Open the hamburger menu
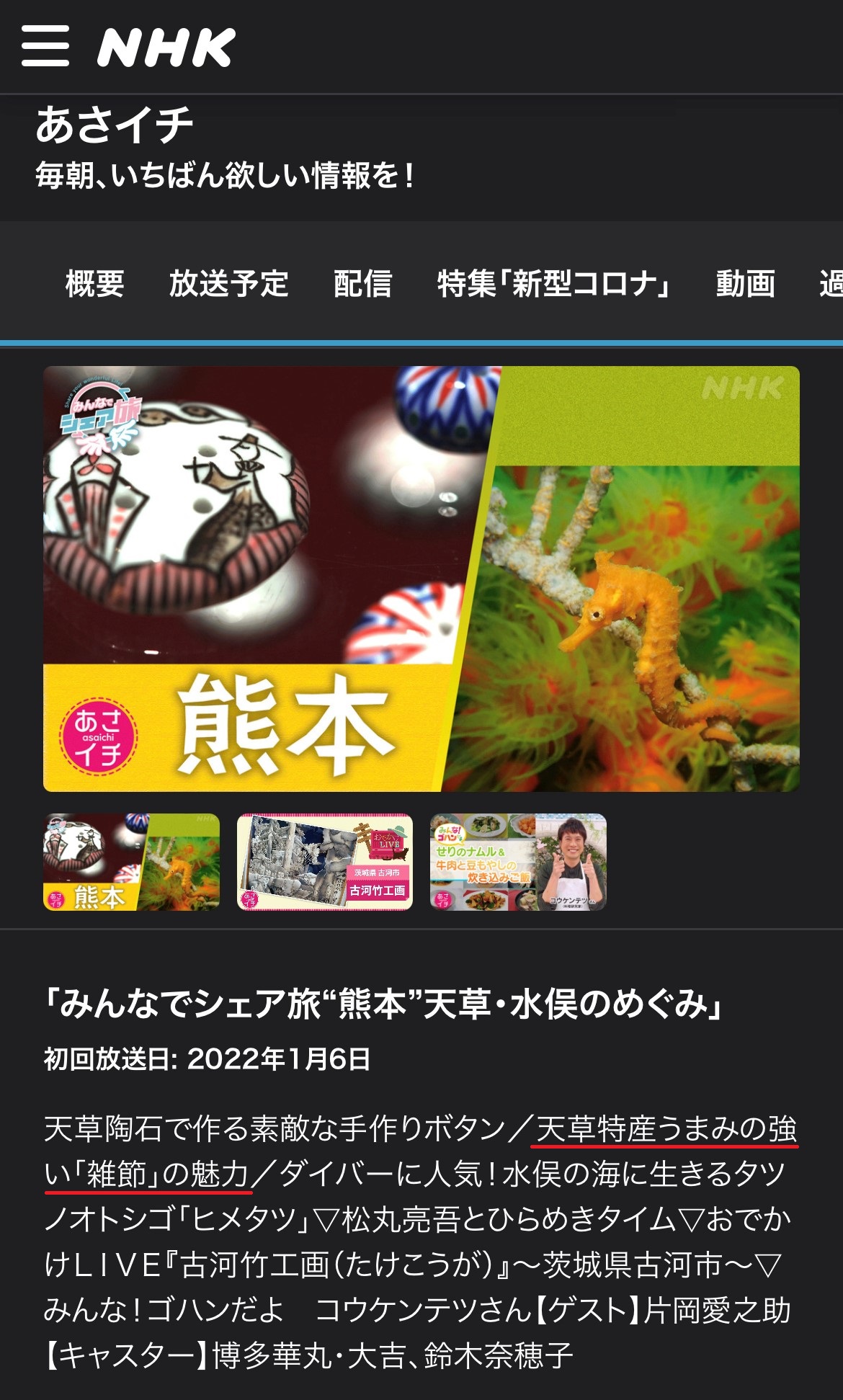This screenshot has height=1400, width=843. click(x=45, y=46)
